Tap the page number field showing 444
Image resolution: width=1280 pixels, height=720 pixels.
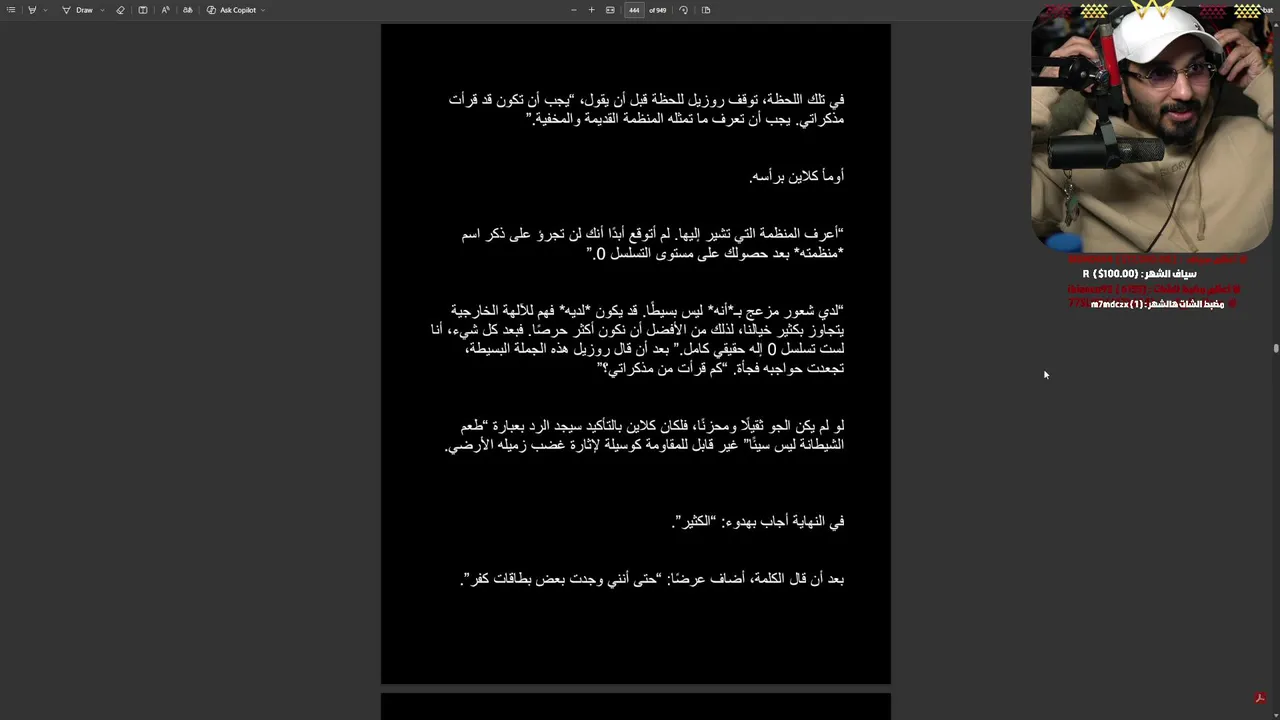point(634,10)
